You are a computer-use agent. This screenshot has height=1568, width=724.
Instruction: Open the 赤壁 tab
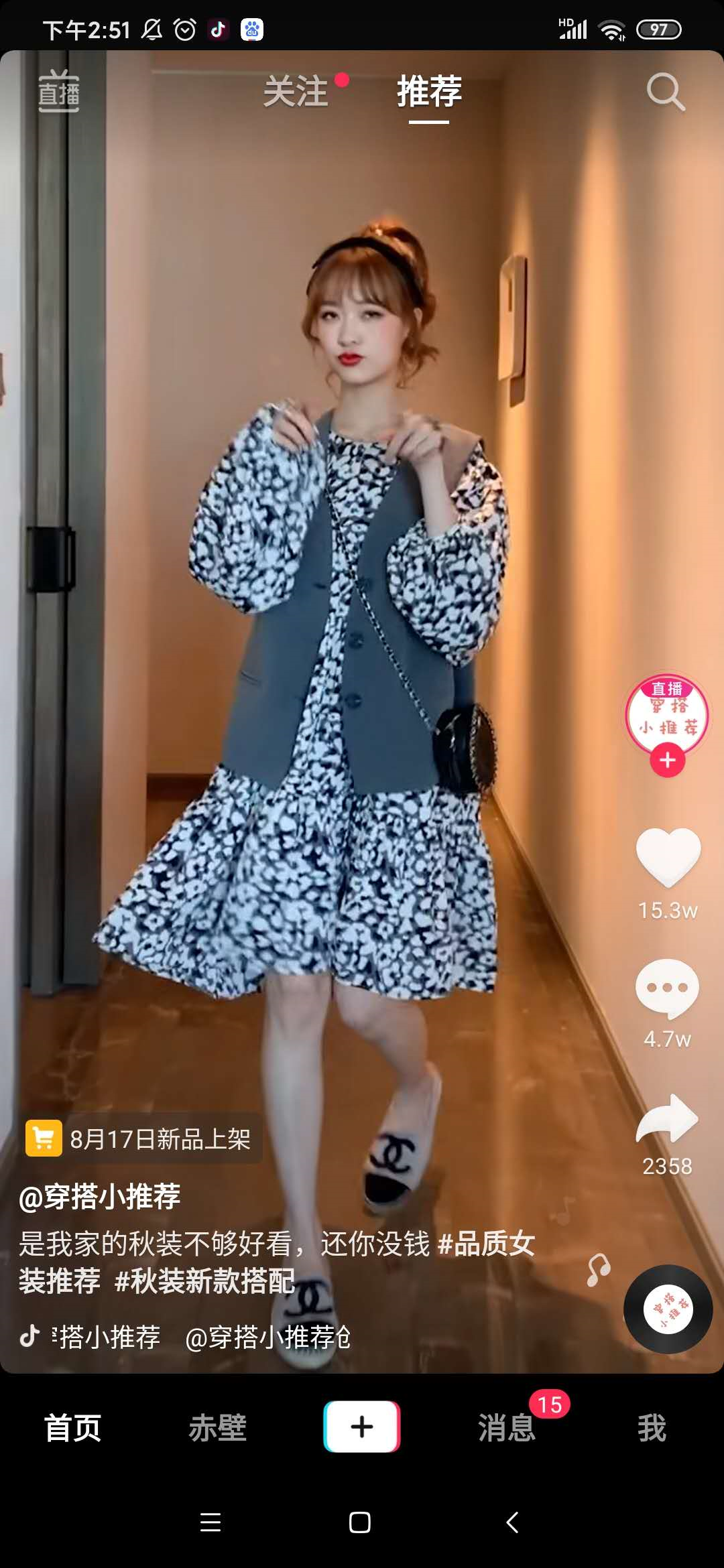217,1427
